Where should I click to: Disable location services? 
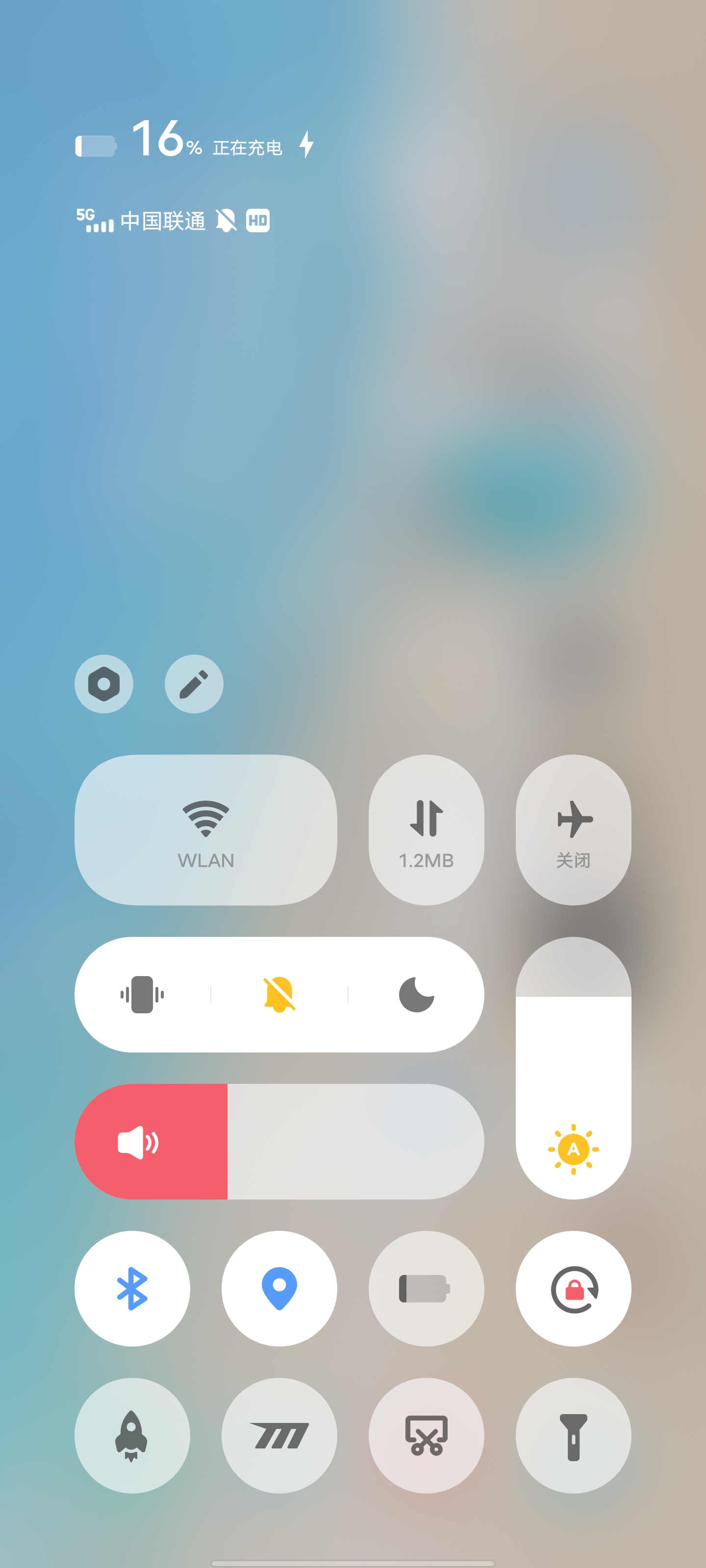[x=279, y=1288]
